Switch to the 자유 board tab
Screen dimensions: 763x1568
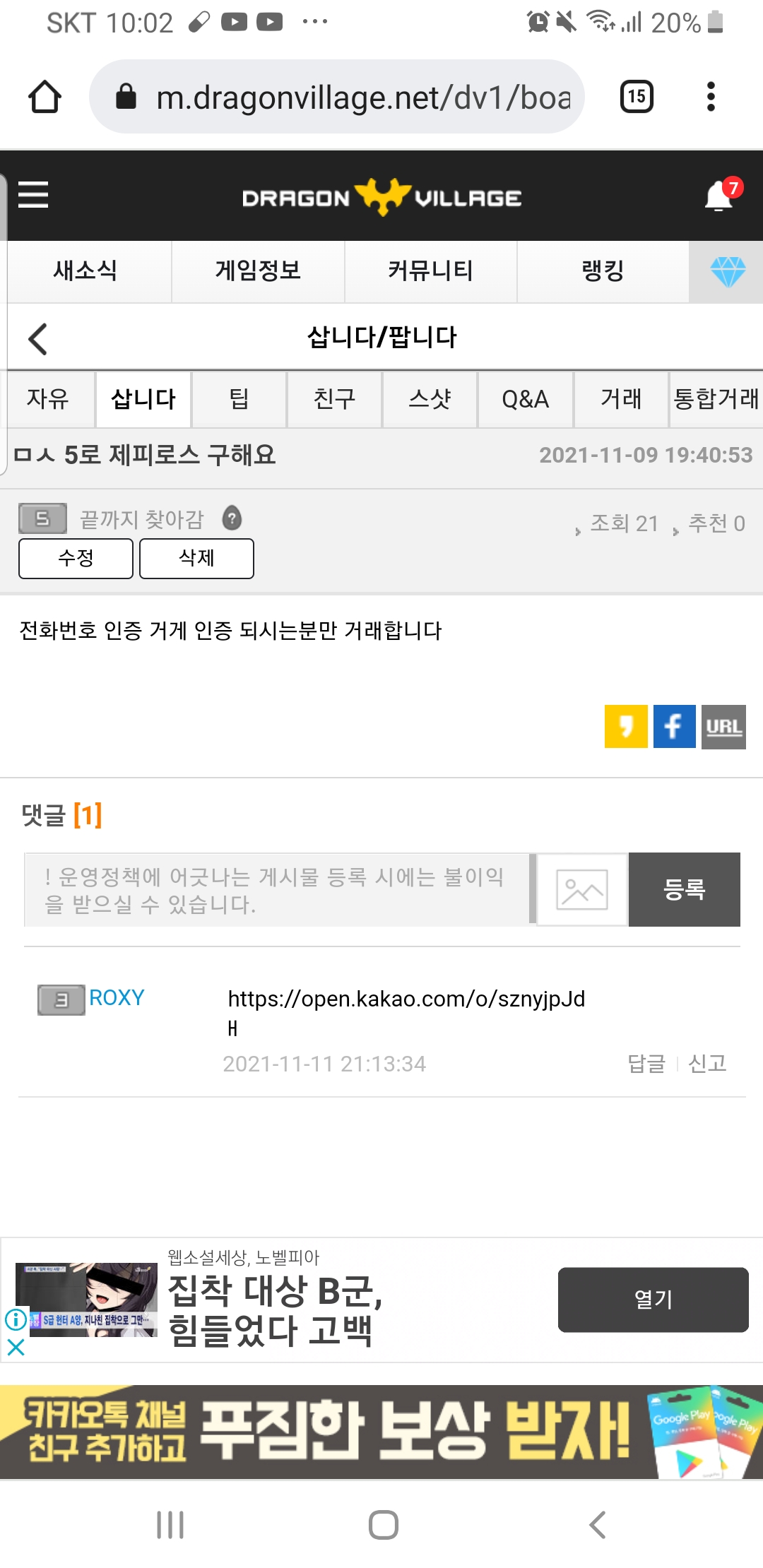pos(48,399)
